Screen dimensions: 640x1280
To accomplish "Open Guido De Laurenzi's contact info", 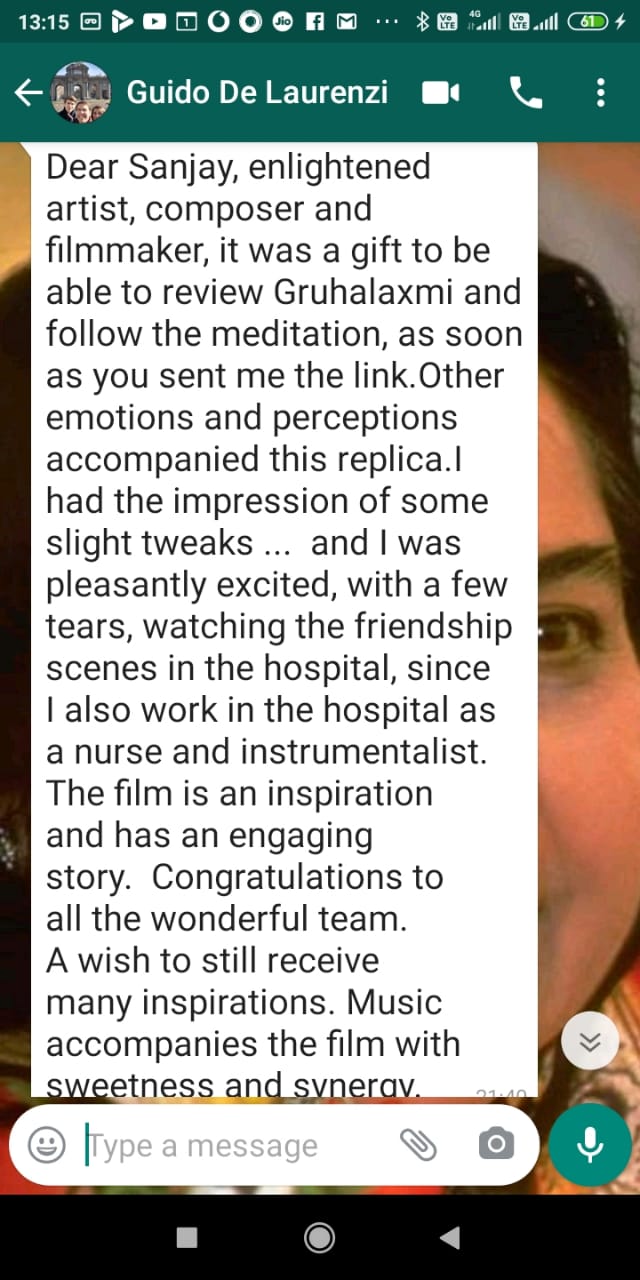I will 257,93.
